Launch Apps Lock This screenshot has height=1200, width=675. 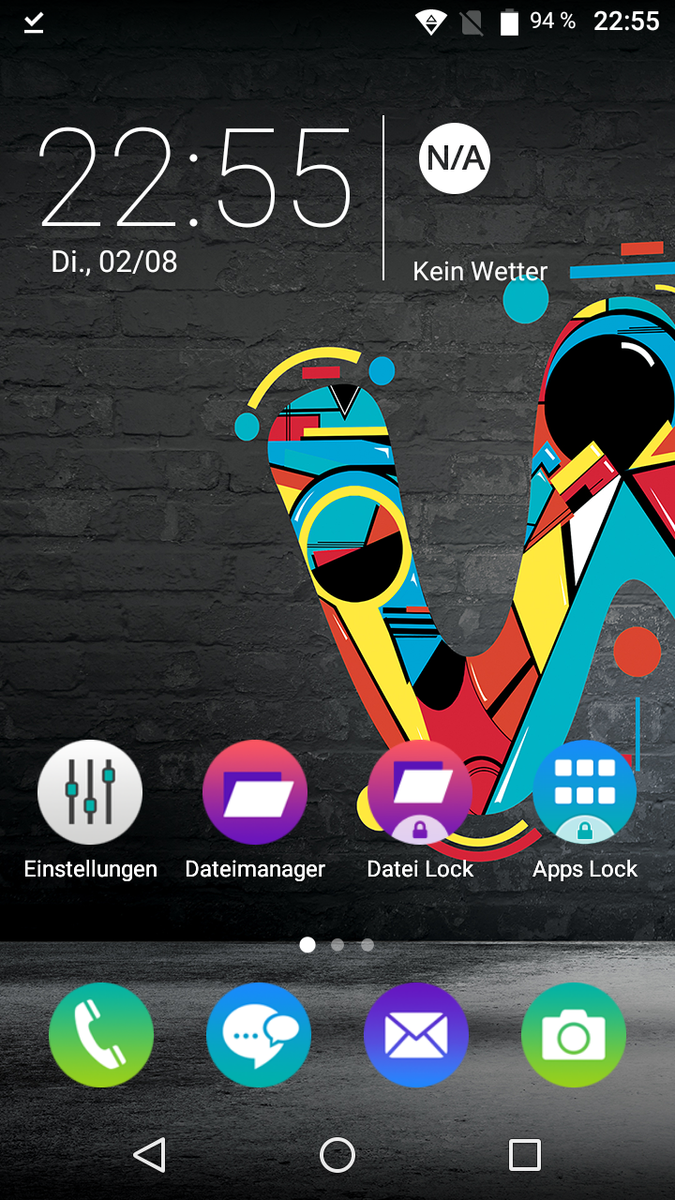coord(585,793)
